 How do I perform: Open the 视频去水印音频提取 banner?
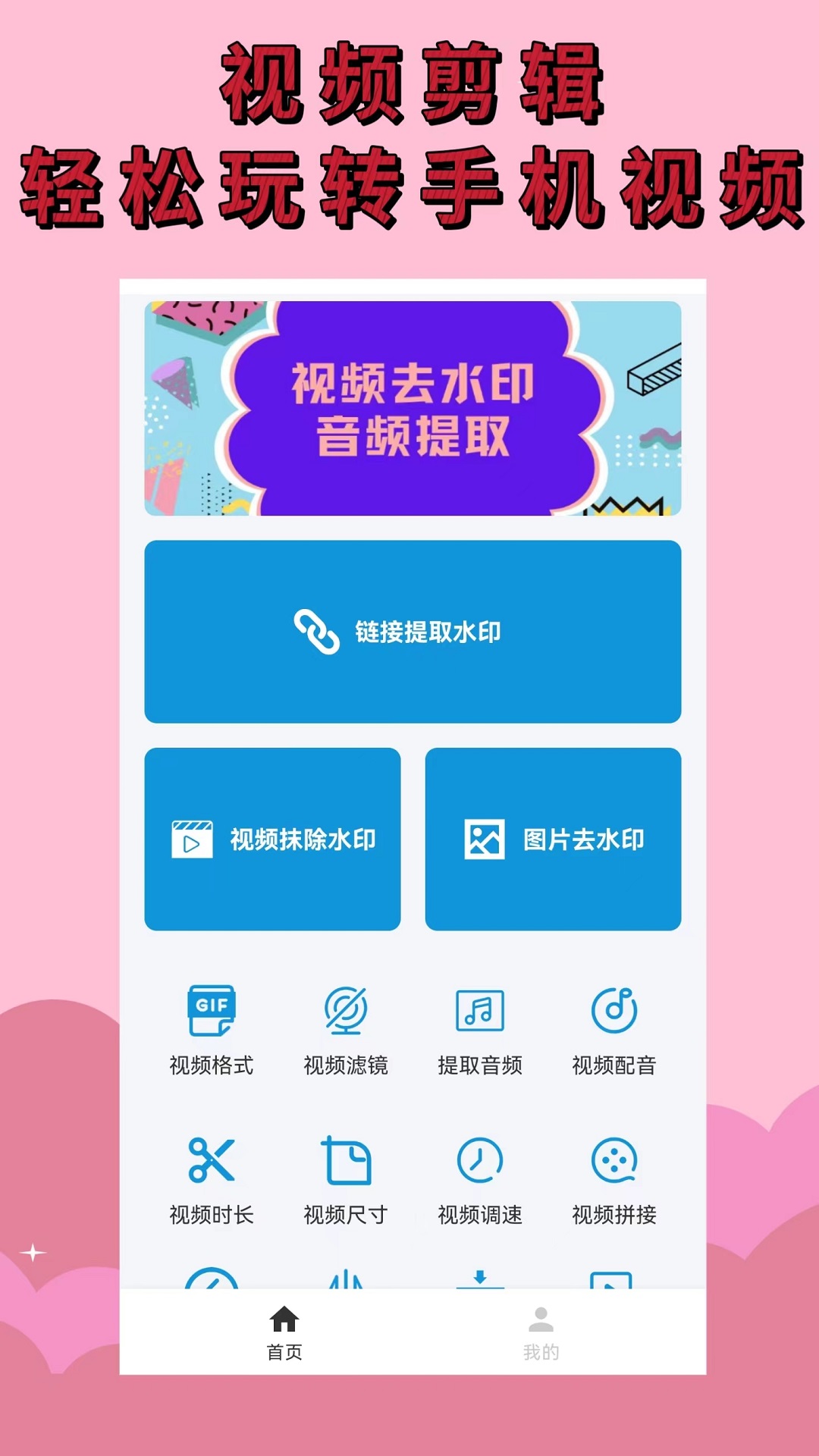pos(415,408)
